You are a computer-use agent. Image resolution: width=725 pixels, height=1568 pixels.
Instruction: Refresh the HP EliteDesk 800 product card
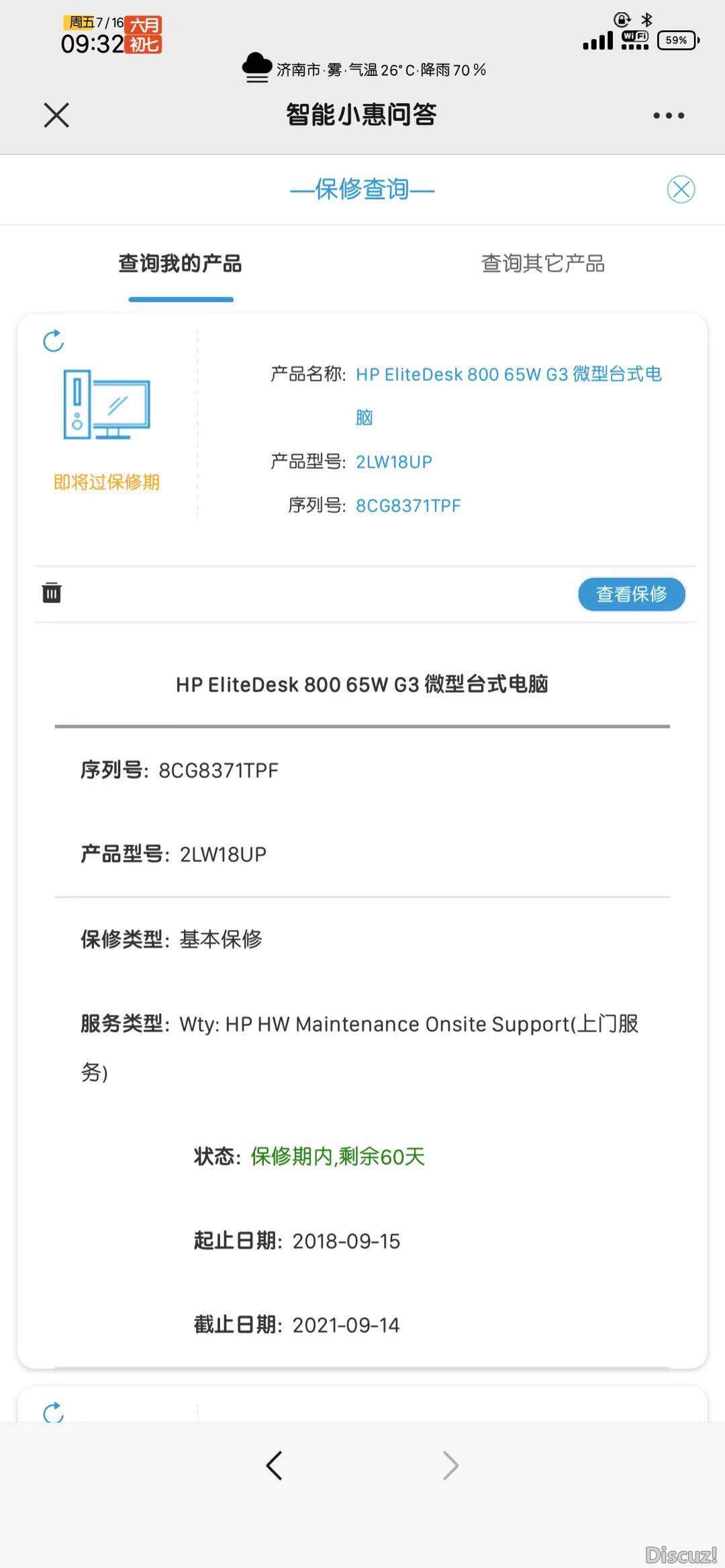coord(54,341)
